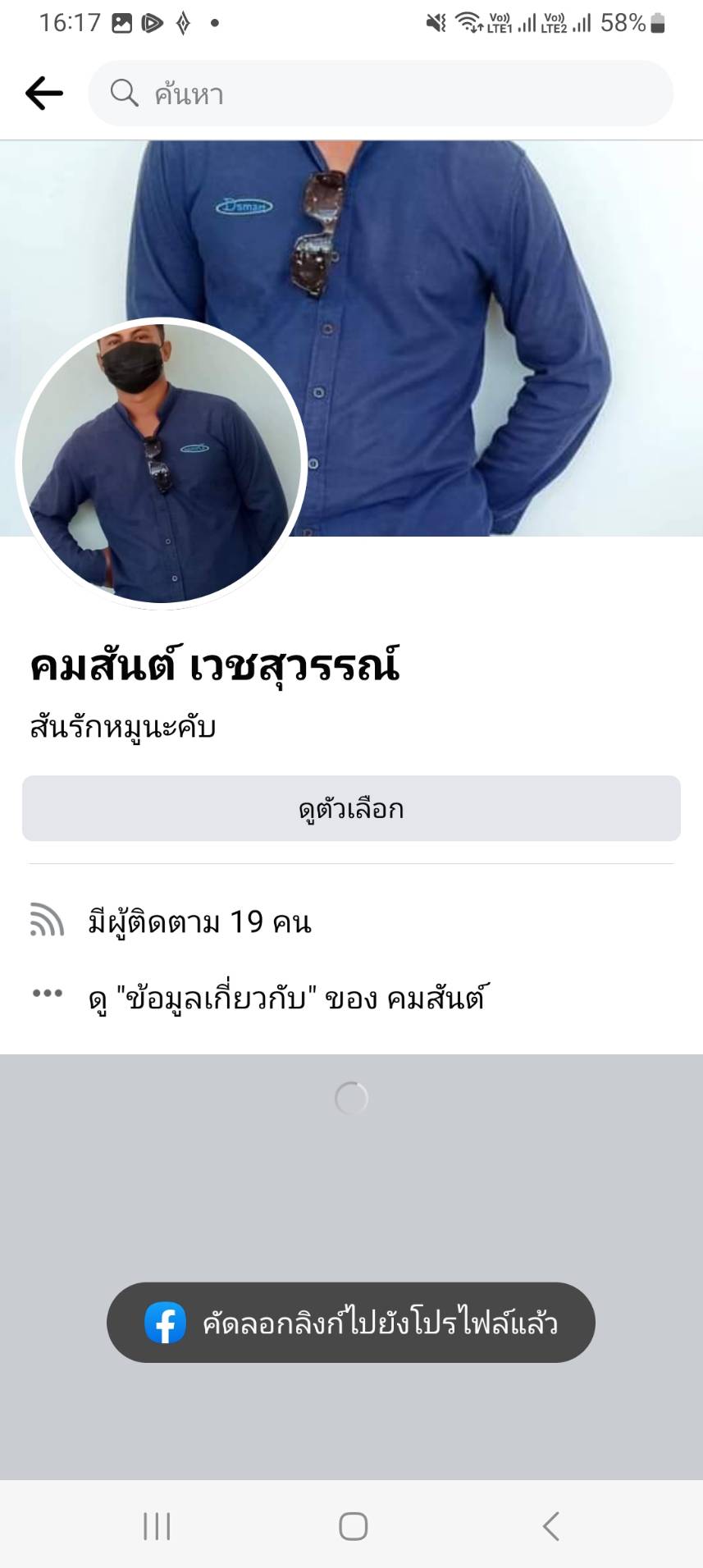
Task: Go back using the arrow icon
Action: [44, 94]
